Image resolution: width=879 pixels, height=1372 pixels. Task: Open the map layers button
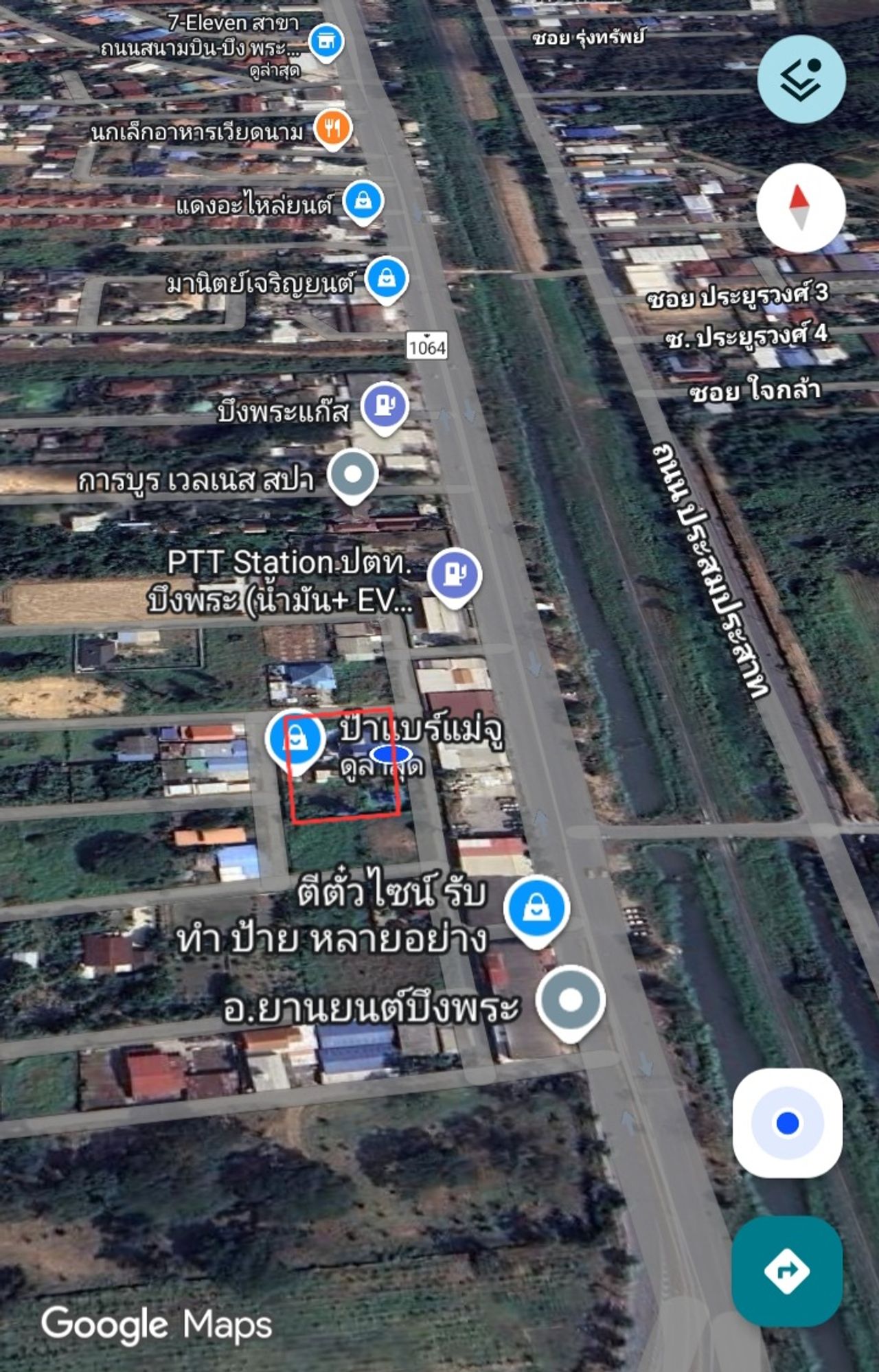pyautogui.click(x=801, y=79)
